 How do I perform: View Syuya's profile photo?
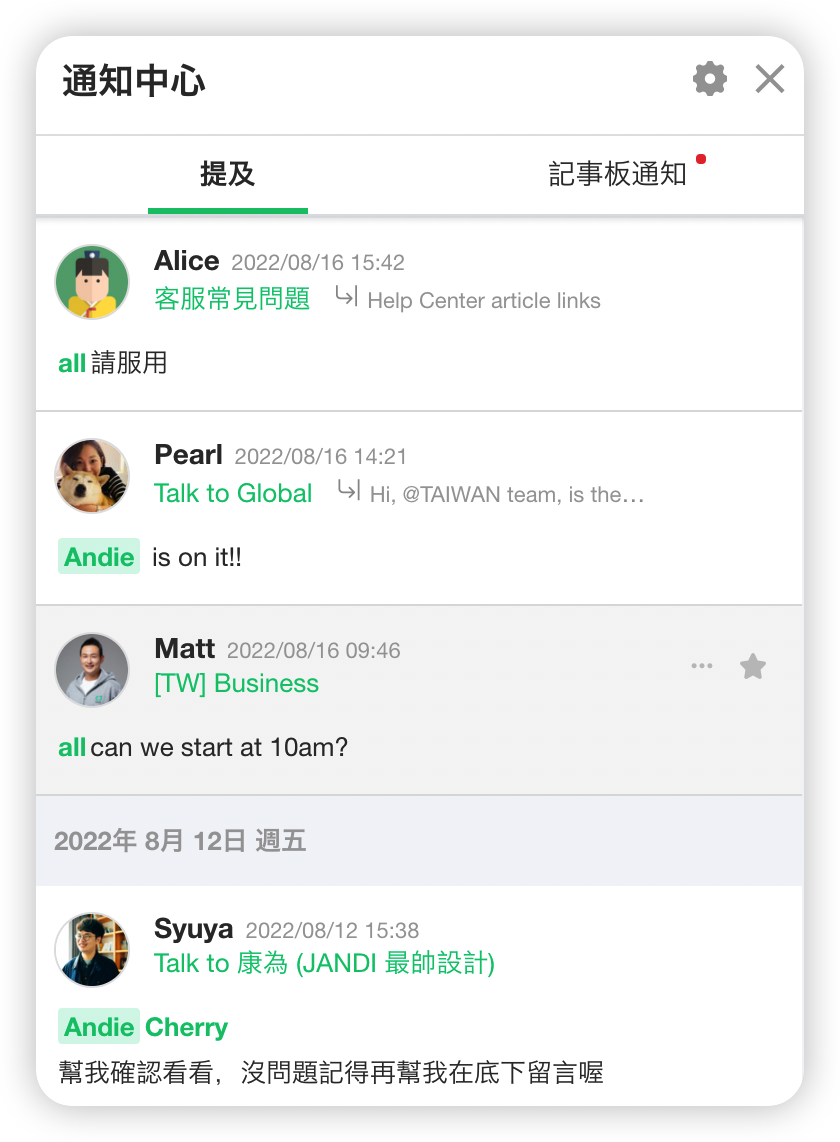92,950
